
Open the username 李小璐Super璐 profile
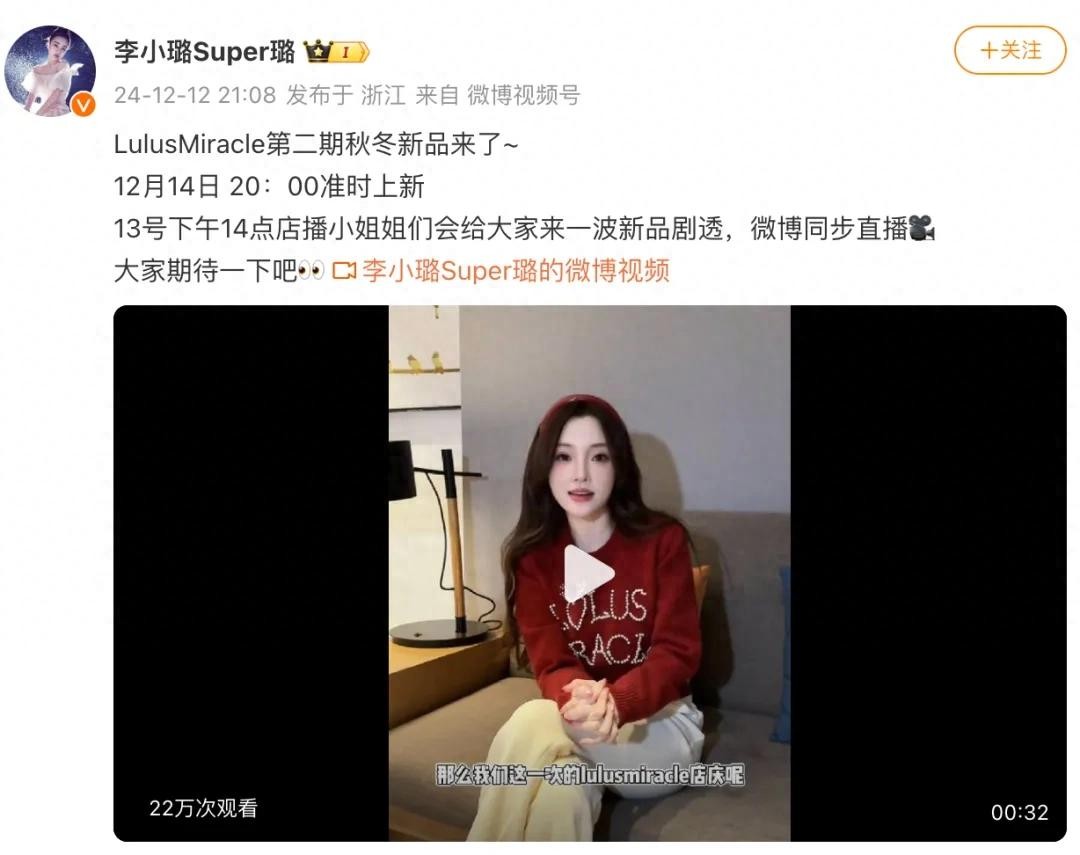click(205, 50)
